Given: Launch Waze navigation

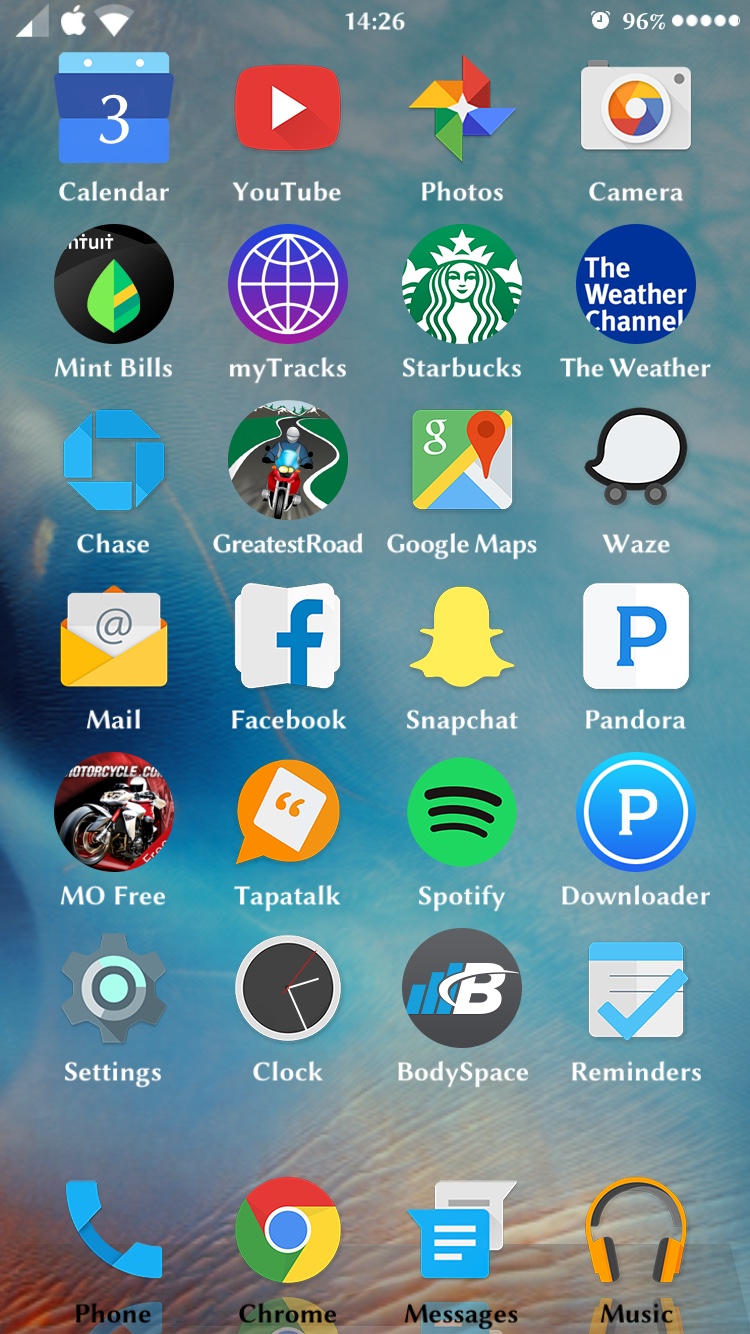Looking at the screenshot, I should 636,461.
